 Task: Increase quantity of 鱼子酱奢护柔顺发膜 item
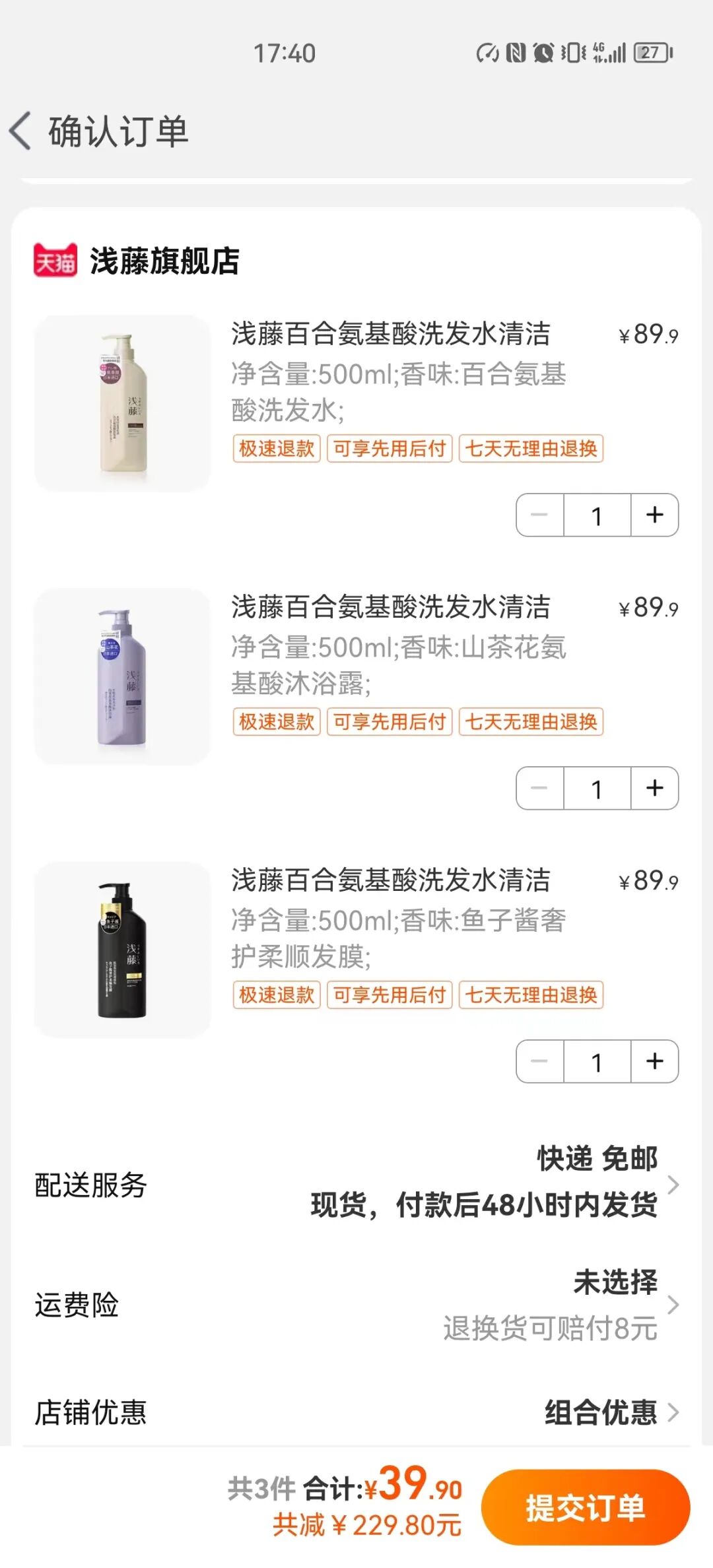click(x=654, y=1062)
